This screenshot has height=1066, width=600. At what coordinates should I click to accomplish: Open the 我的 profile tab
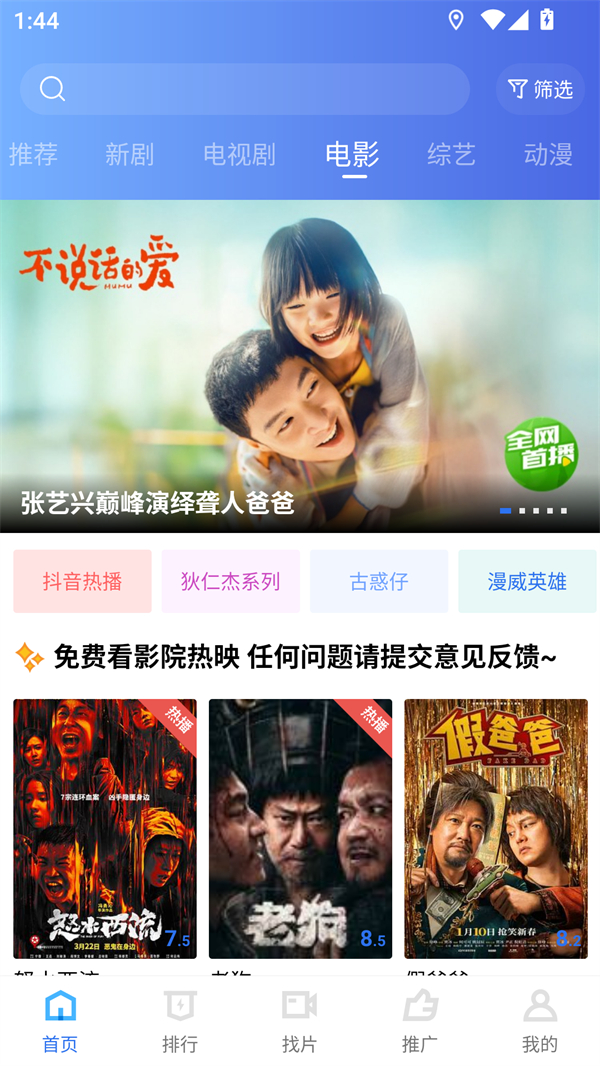coord(540,1020)
